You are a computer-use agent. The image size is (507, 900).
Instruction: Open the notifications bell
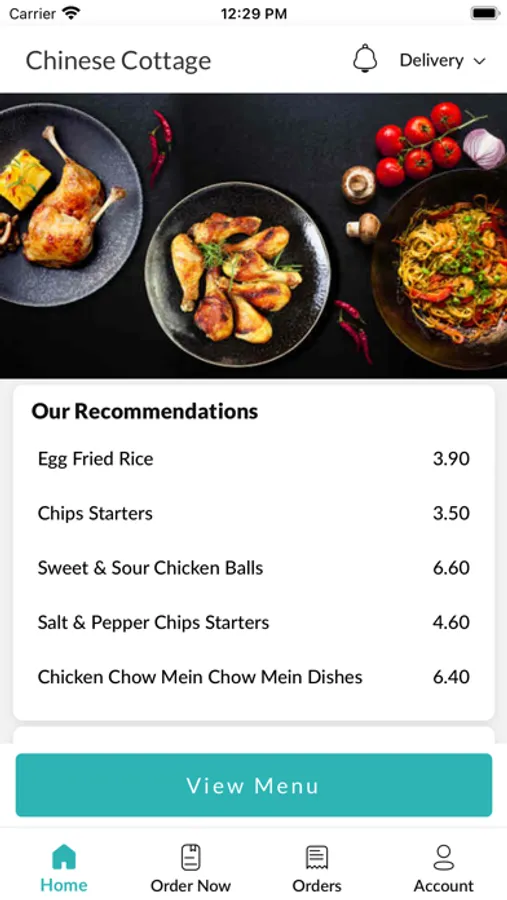tap(365, 59)
